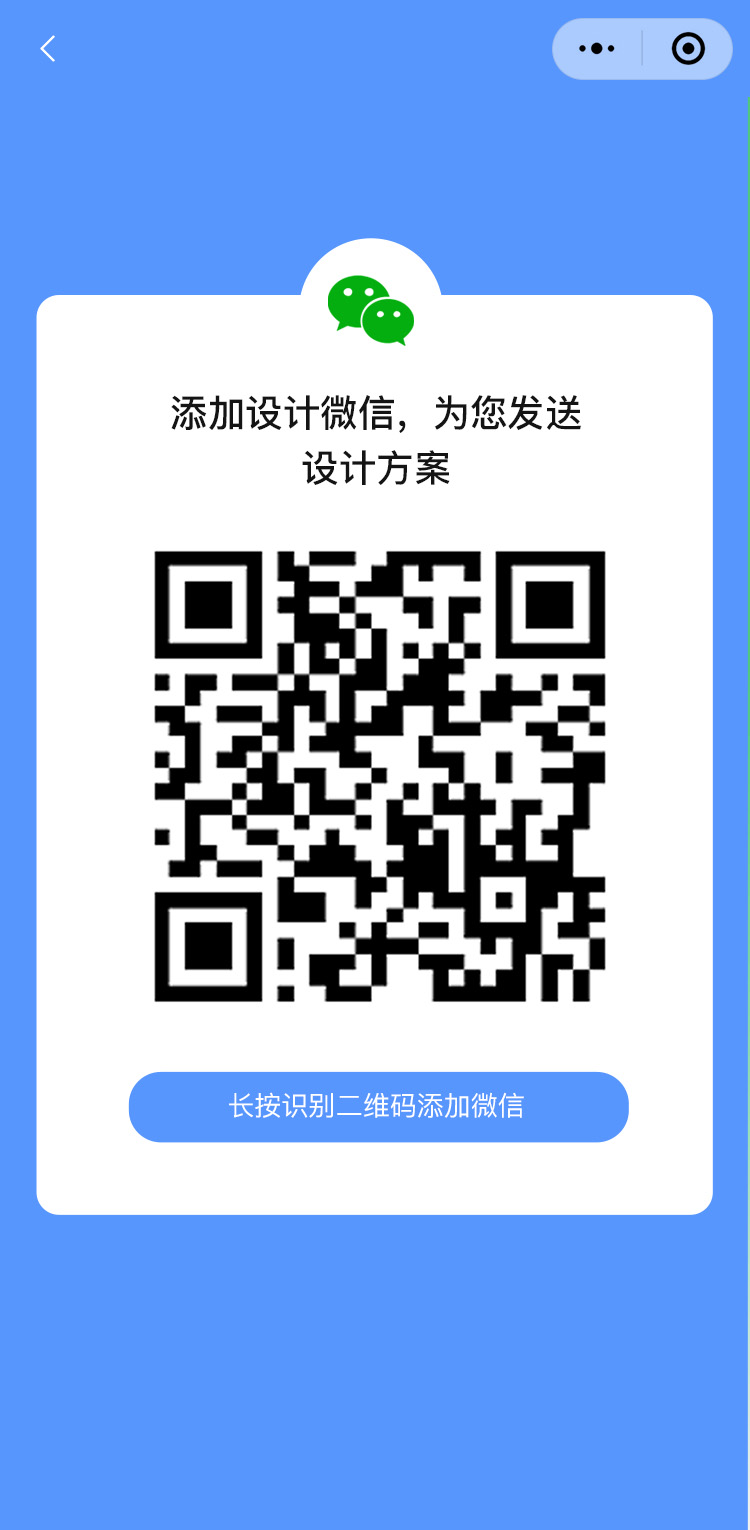Close the mini program via the circle icon

(688, 49)
